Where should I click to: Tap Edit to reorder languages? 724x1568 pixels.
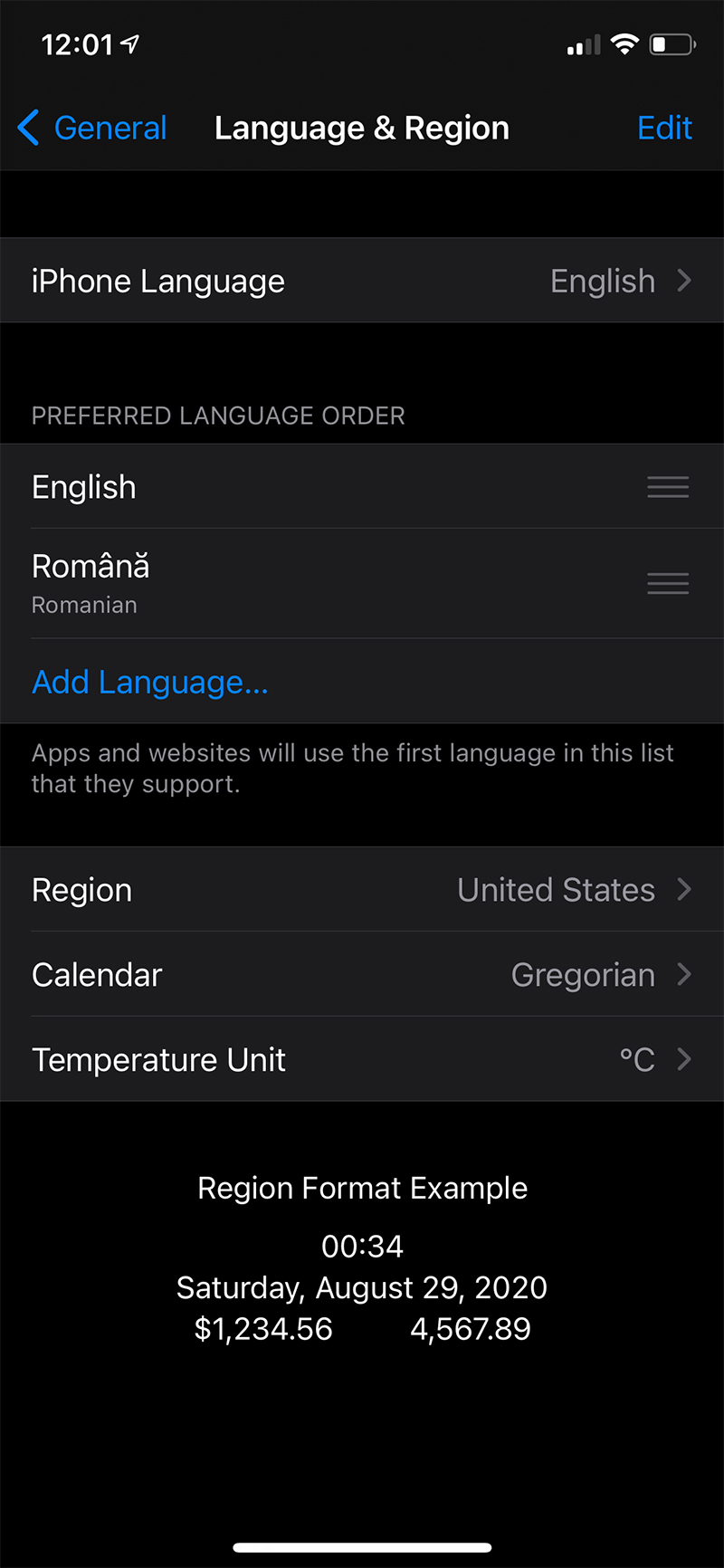(664, 129)
